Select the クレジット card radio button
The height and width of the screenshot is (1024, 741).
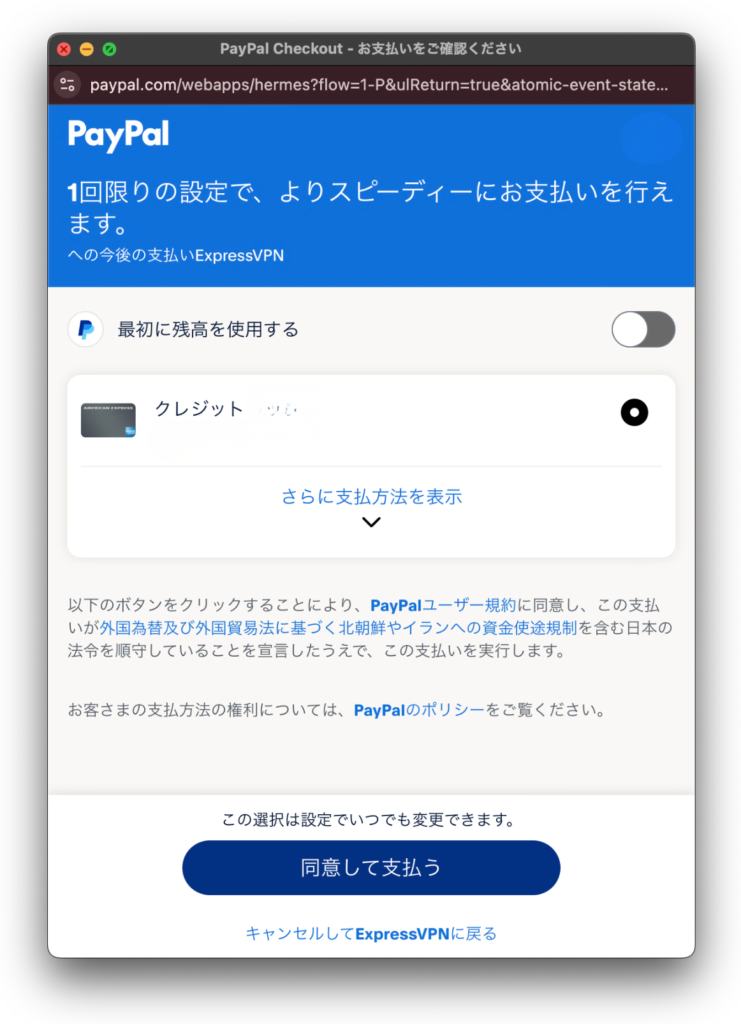[x=634, y=412]
